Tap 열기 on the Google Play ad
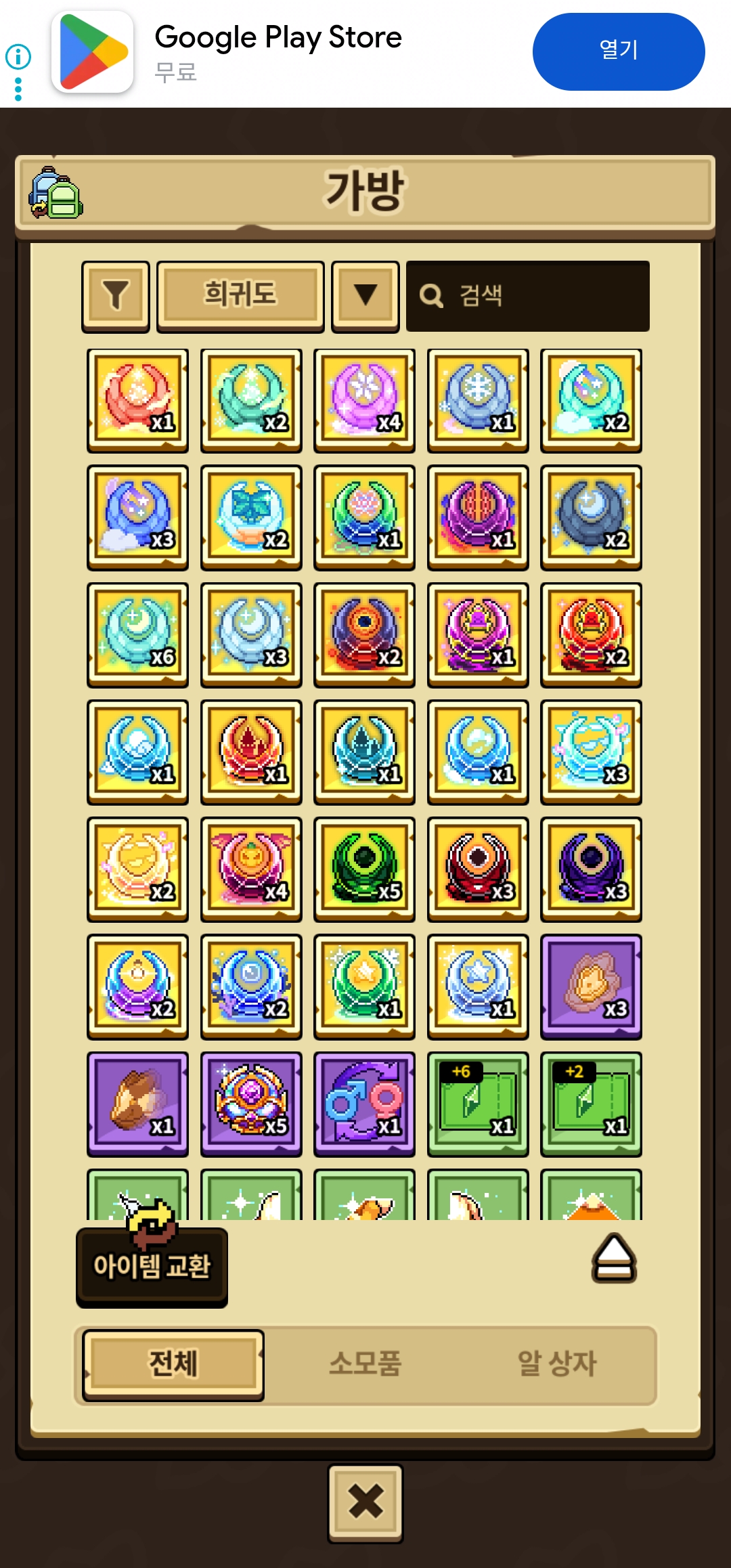This screenshot has width=731, height=1568. [619, 51]
